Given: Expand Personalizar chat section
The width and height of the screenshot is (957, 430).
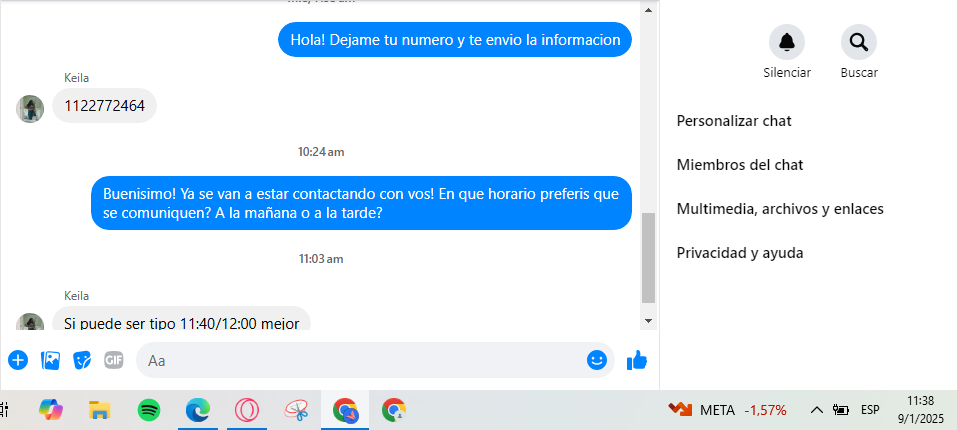Looking at the screenshot, I should pos(734,121).
